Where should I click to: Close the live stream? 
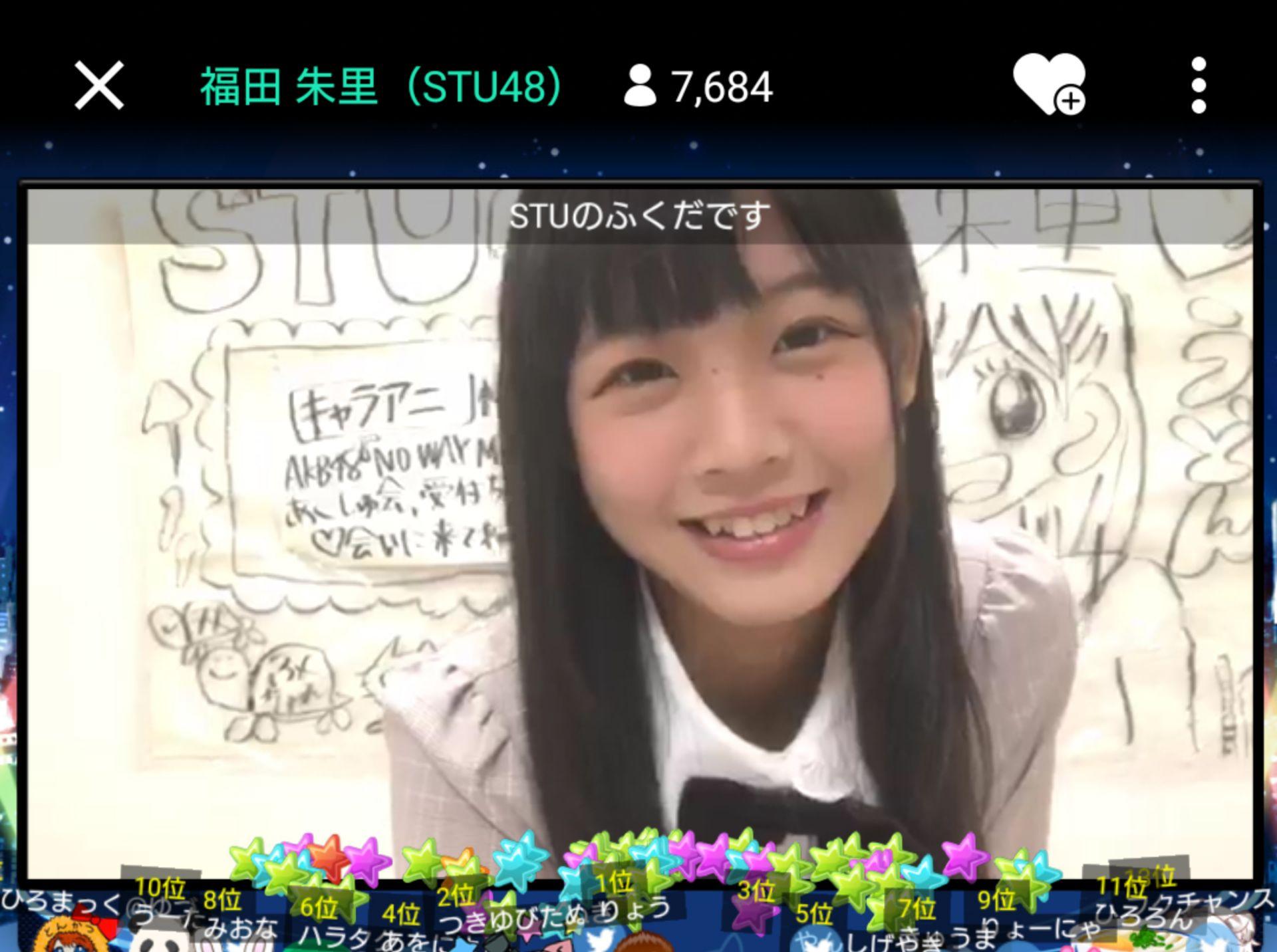[99, 86]
